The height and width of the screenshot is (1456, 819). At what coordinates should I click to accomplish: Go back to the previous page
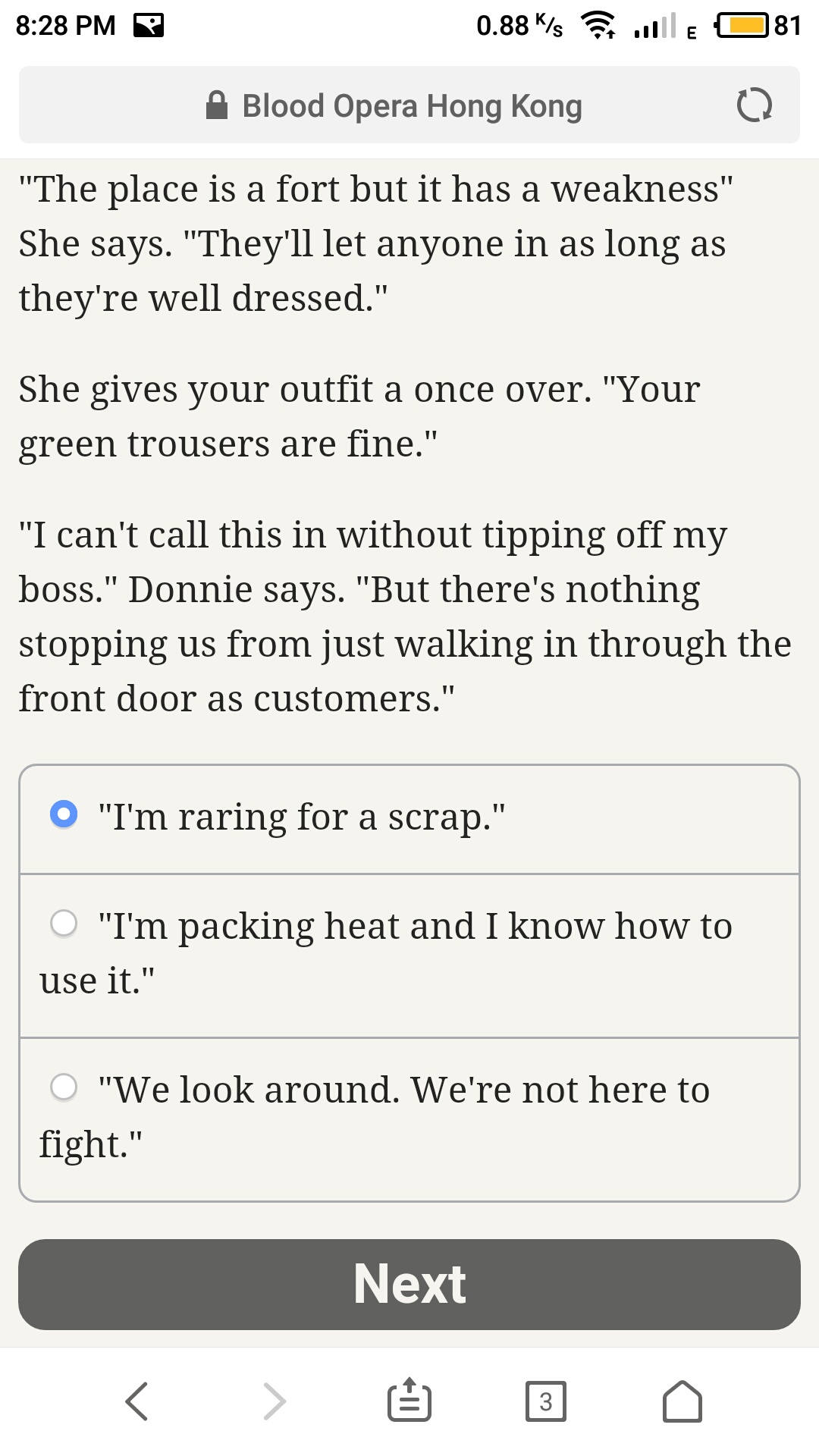point(136,1401)
